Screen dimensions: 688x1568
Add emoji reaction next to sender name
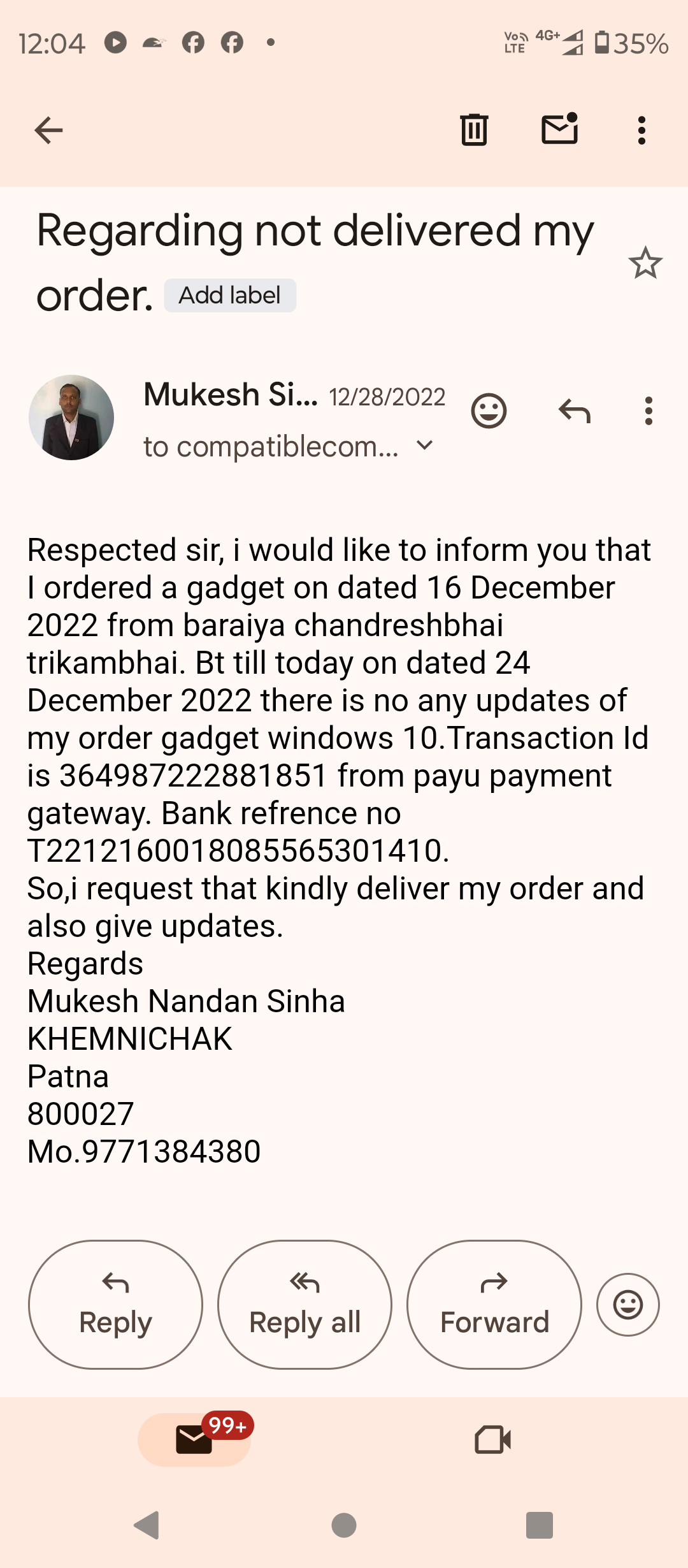click(489, 411)
